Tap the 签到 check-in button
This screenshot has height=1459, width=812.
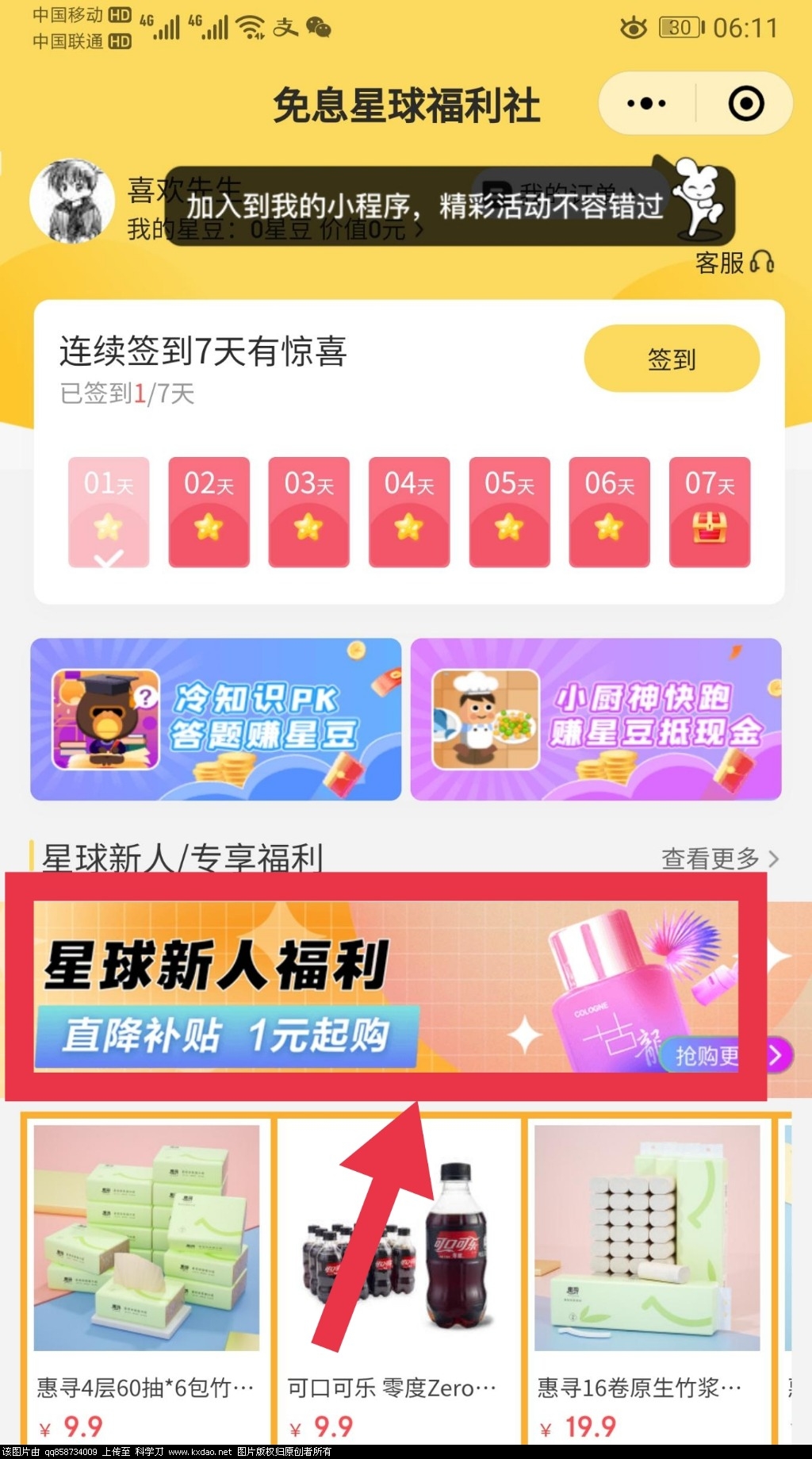(x=672, y=359)
